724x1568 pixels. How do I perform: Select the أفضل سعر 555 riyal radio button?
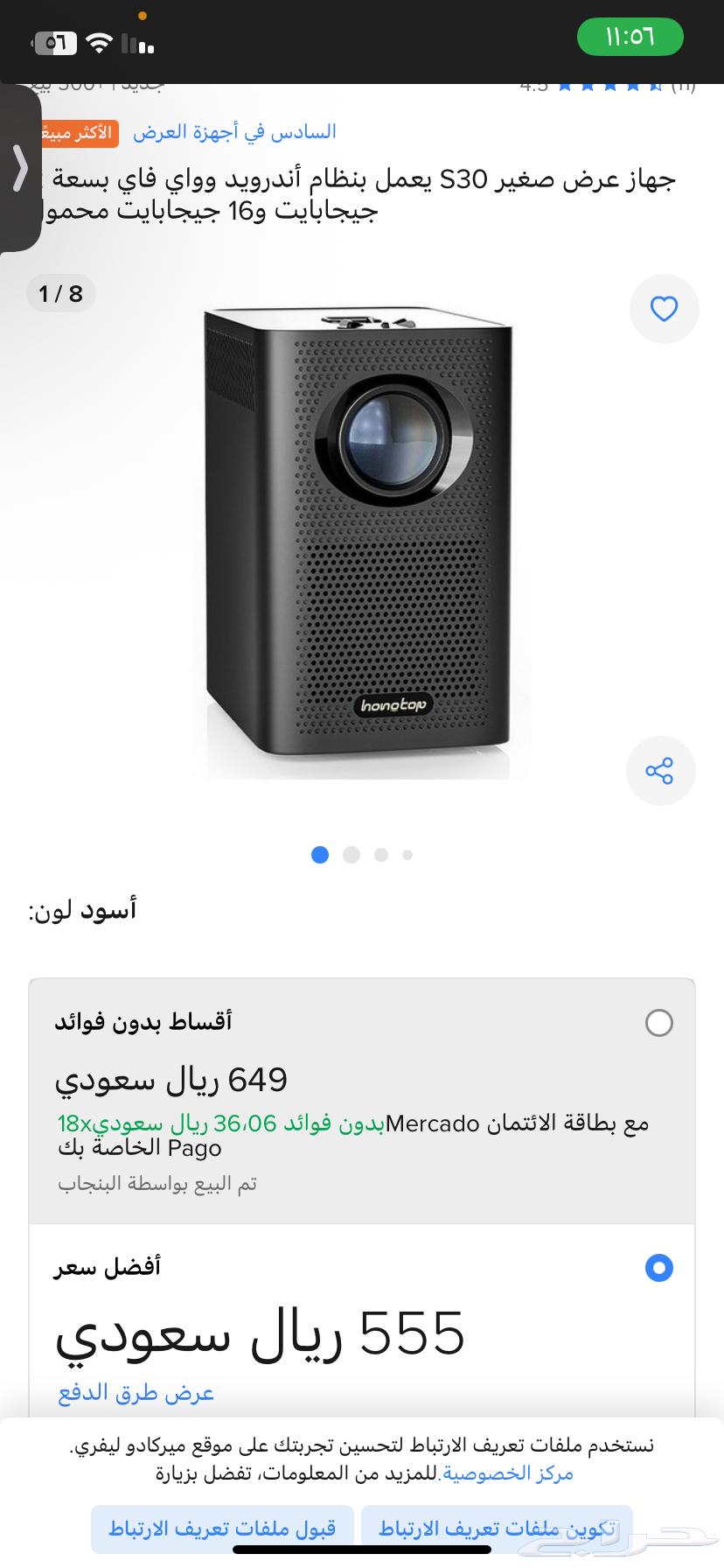point(659,1267)
